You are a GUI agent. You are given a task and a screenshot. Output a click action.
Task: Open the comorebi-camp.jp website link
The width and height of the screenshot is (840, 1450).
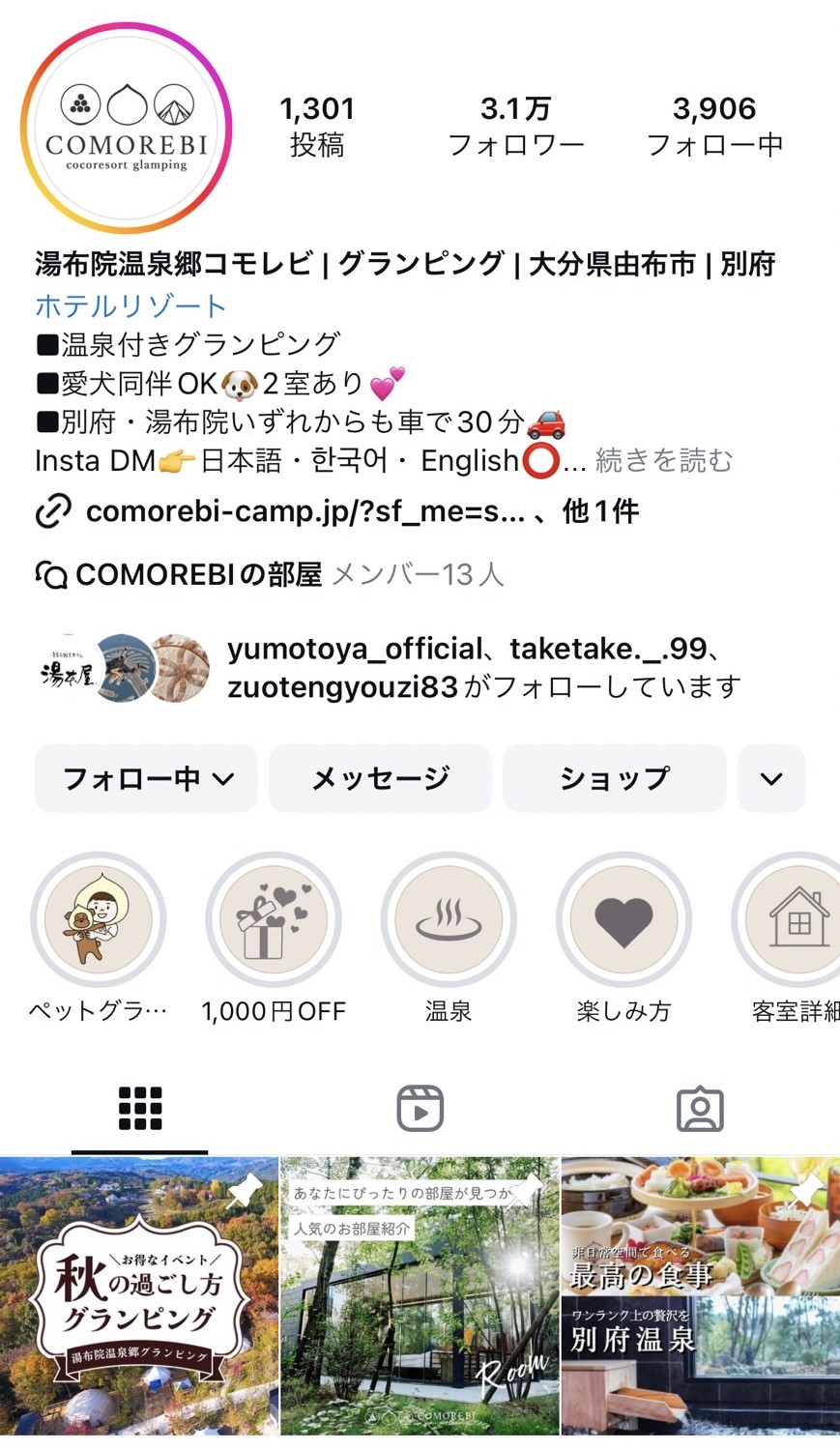pos(304,511)
